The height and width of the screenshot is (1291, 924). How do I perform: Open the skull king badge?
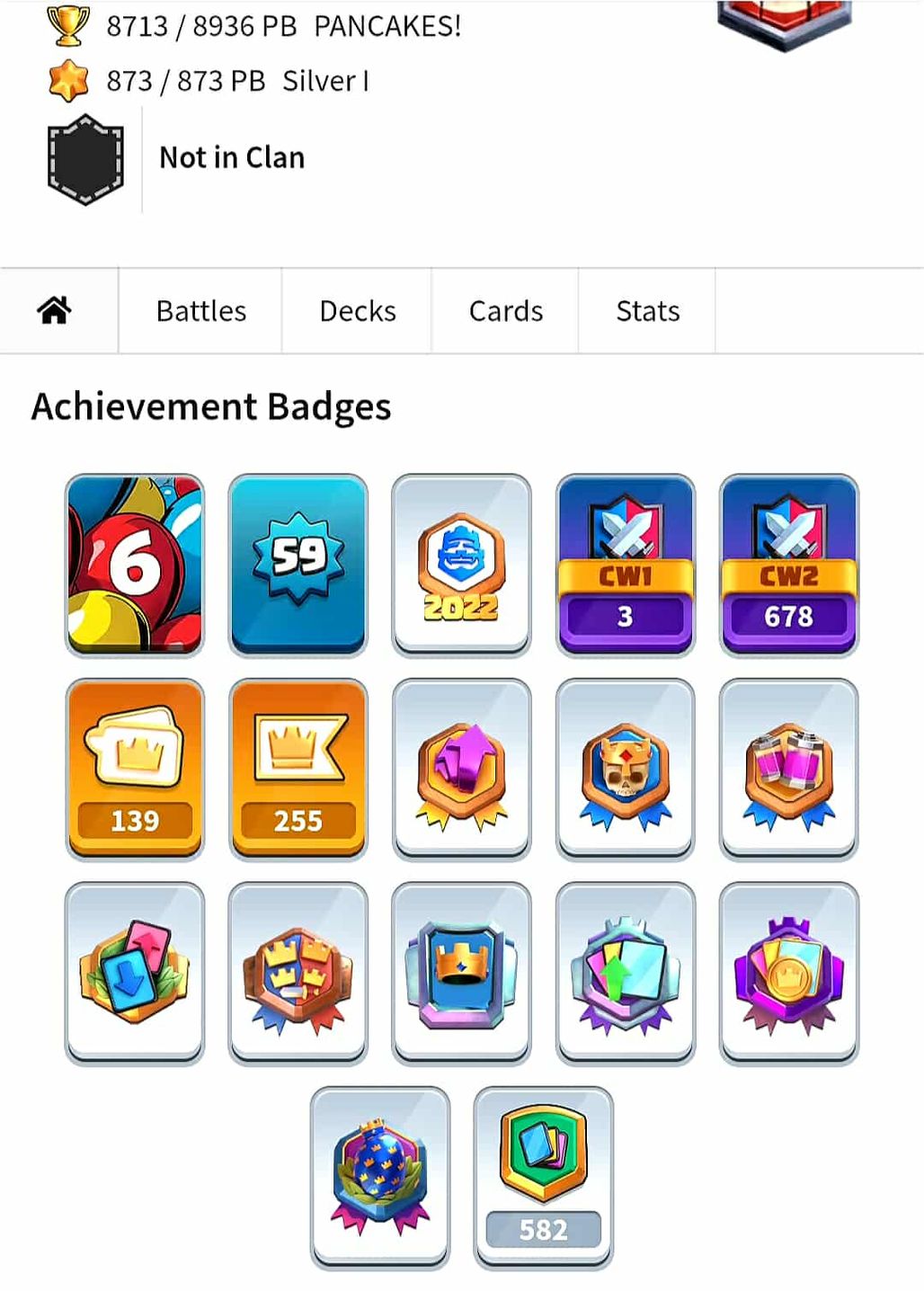pyautogui.click(x=625, y=769)
